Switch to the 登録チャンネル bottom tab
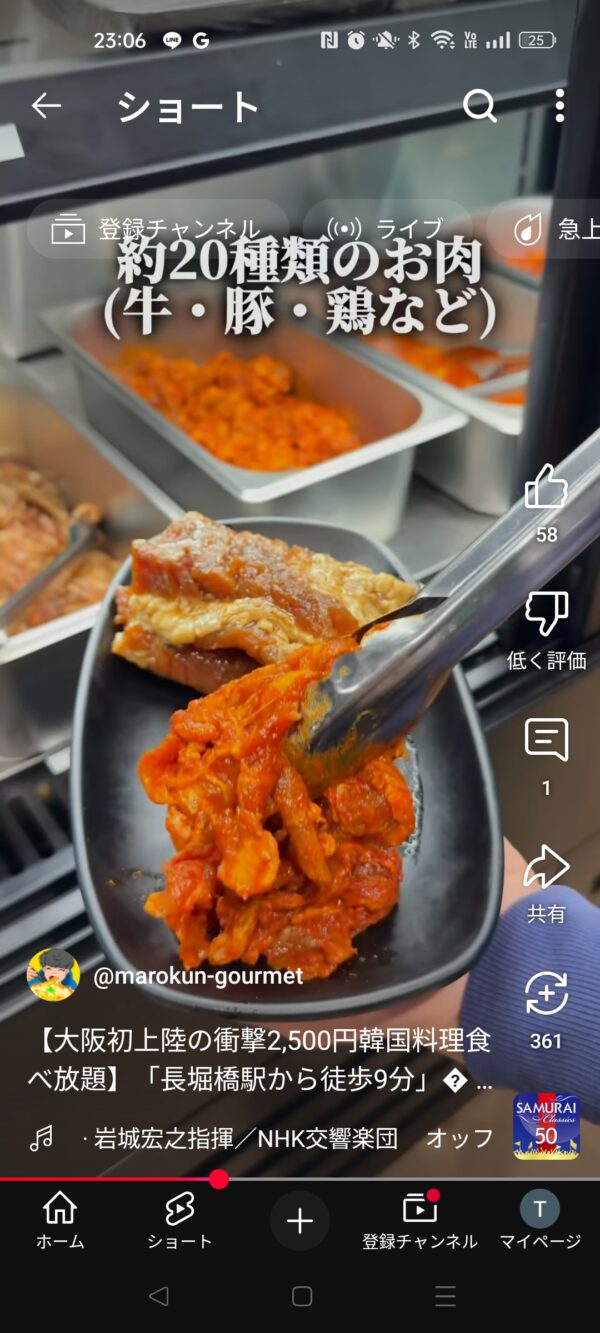Screen dimensions: 600x1333 [x=420, y=1220]
